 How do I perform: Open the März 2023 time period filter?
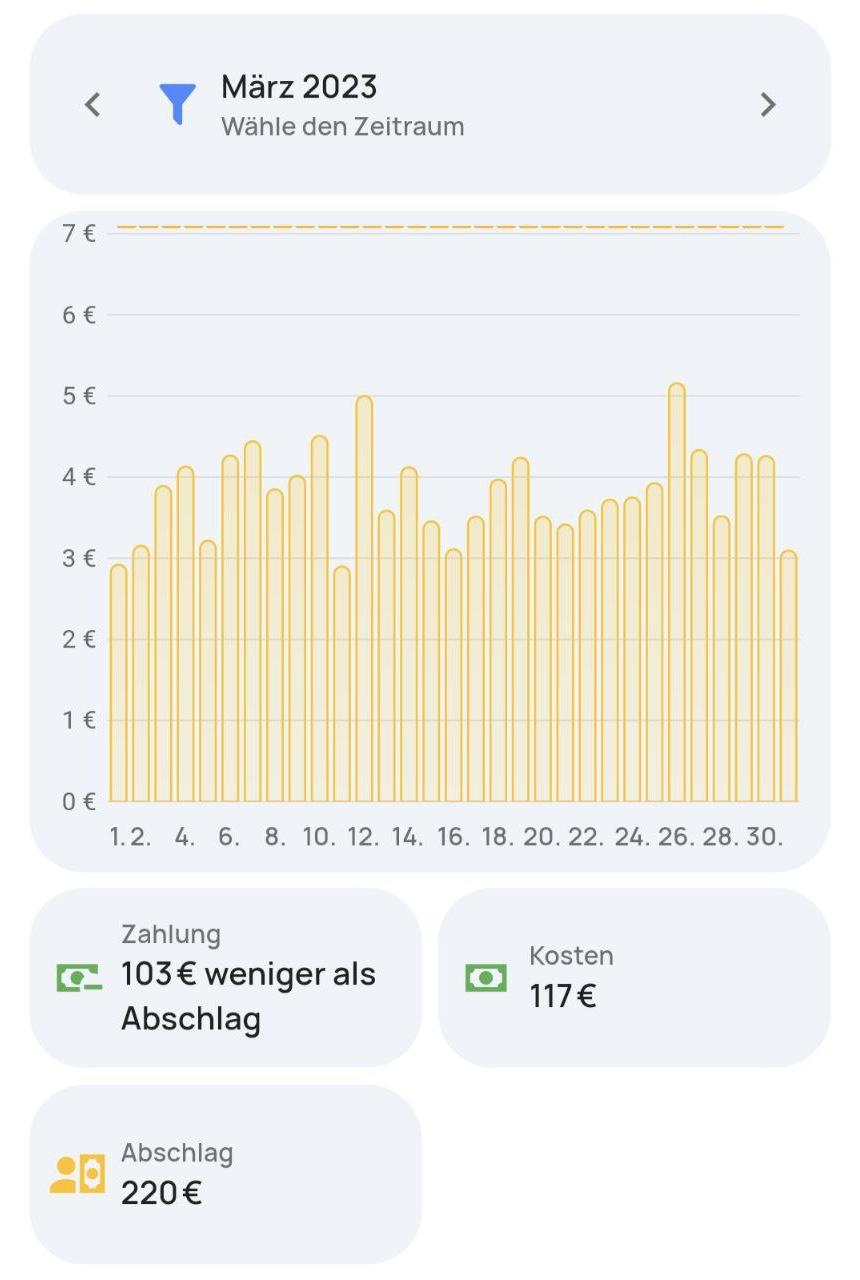click(300, 104)
